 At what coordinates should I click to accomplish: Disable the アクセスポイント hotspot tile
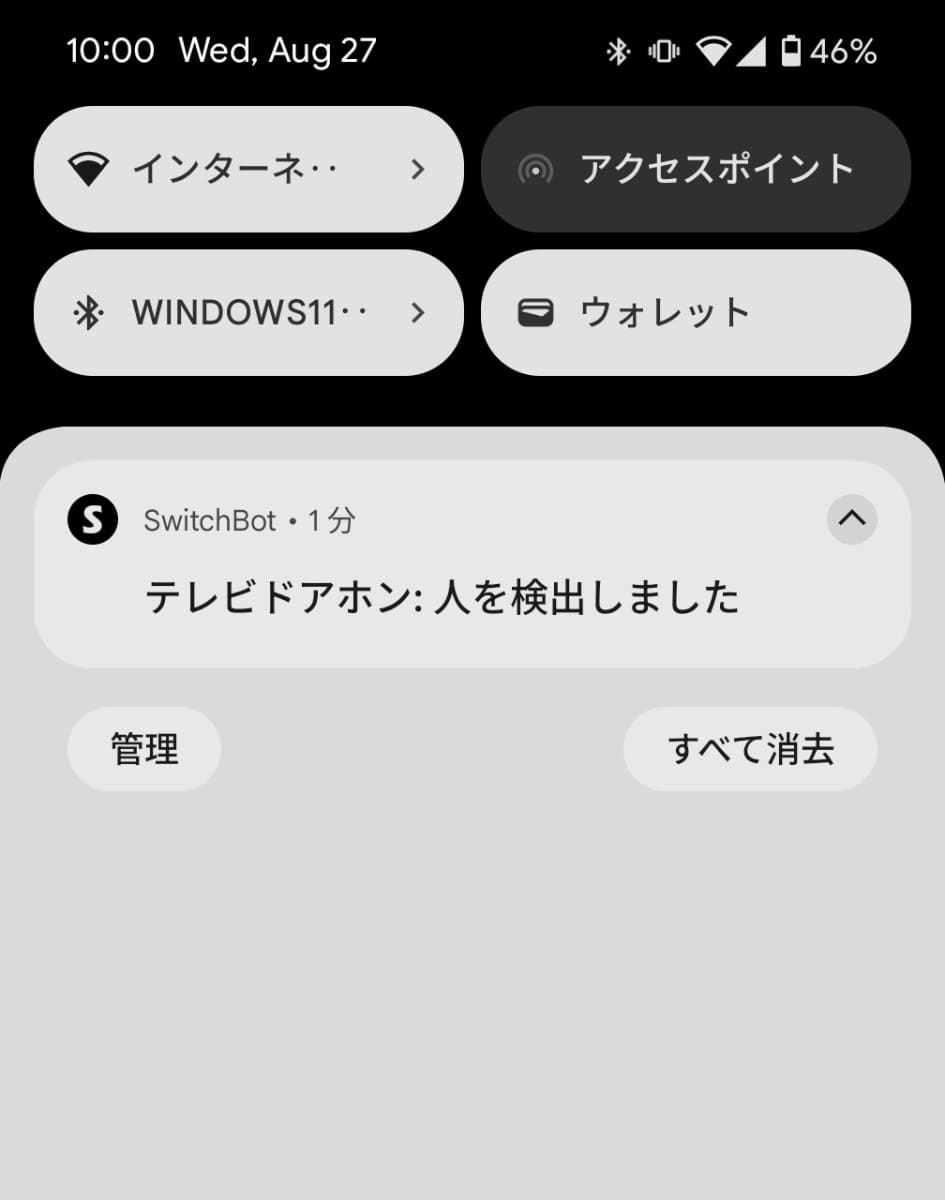pyautogui.click(x=696, y=170)
